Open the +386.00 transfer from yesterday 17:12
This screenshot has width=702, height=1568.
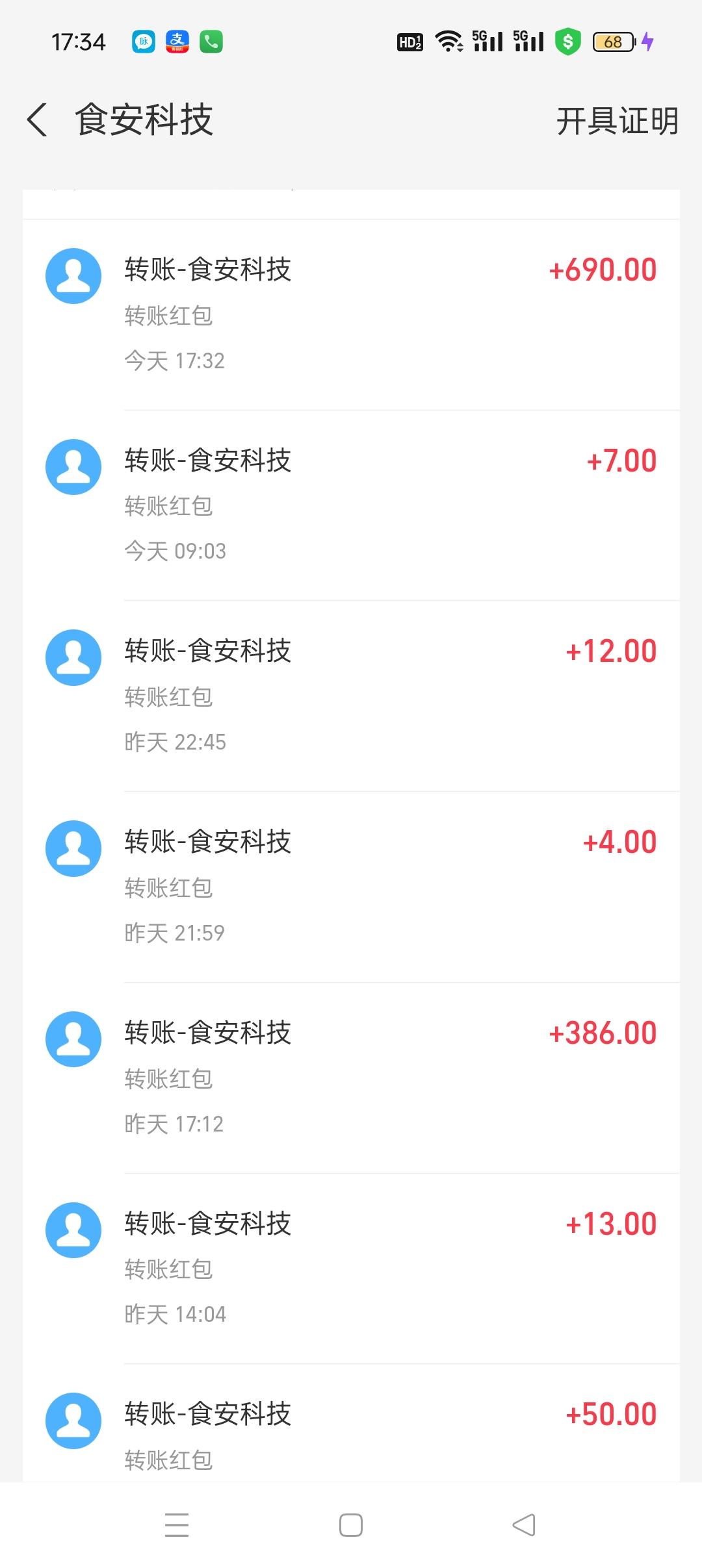[x=351, y=1078]
